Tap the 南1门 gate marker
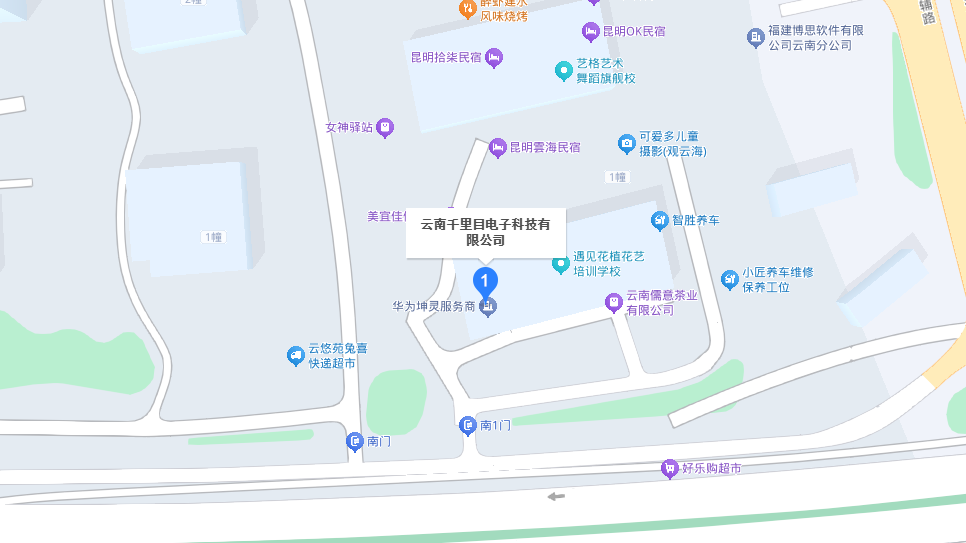The image size is (966, 543). tap(468, 426)
